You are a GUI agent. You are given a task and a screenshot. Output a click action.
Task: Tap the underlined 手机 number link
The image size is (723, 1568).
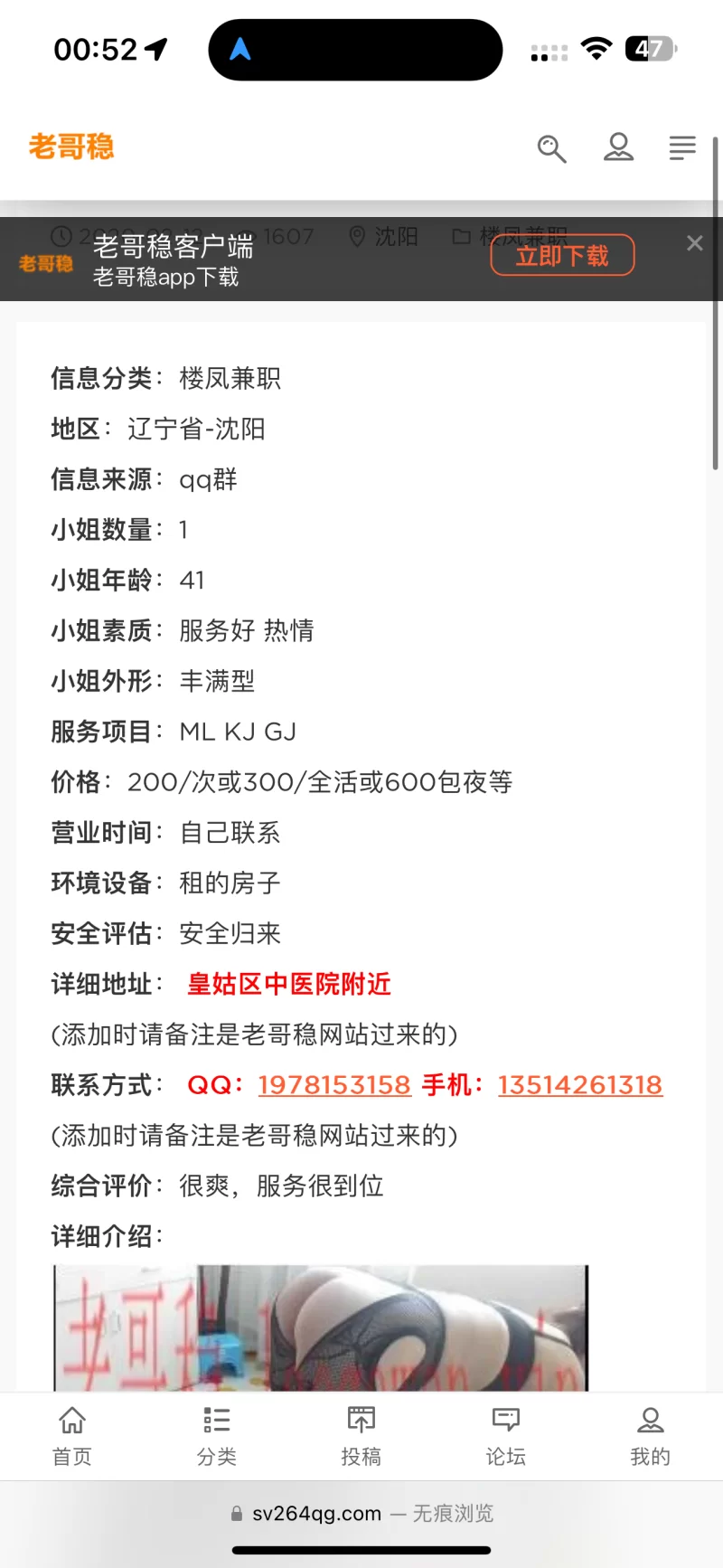[x=580, y=1085]
